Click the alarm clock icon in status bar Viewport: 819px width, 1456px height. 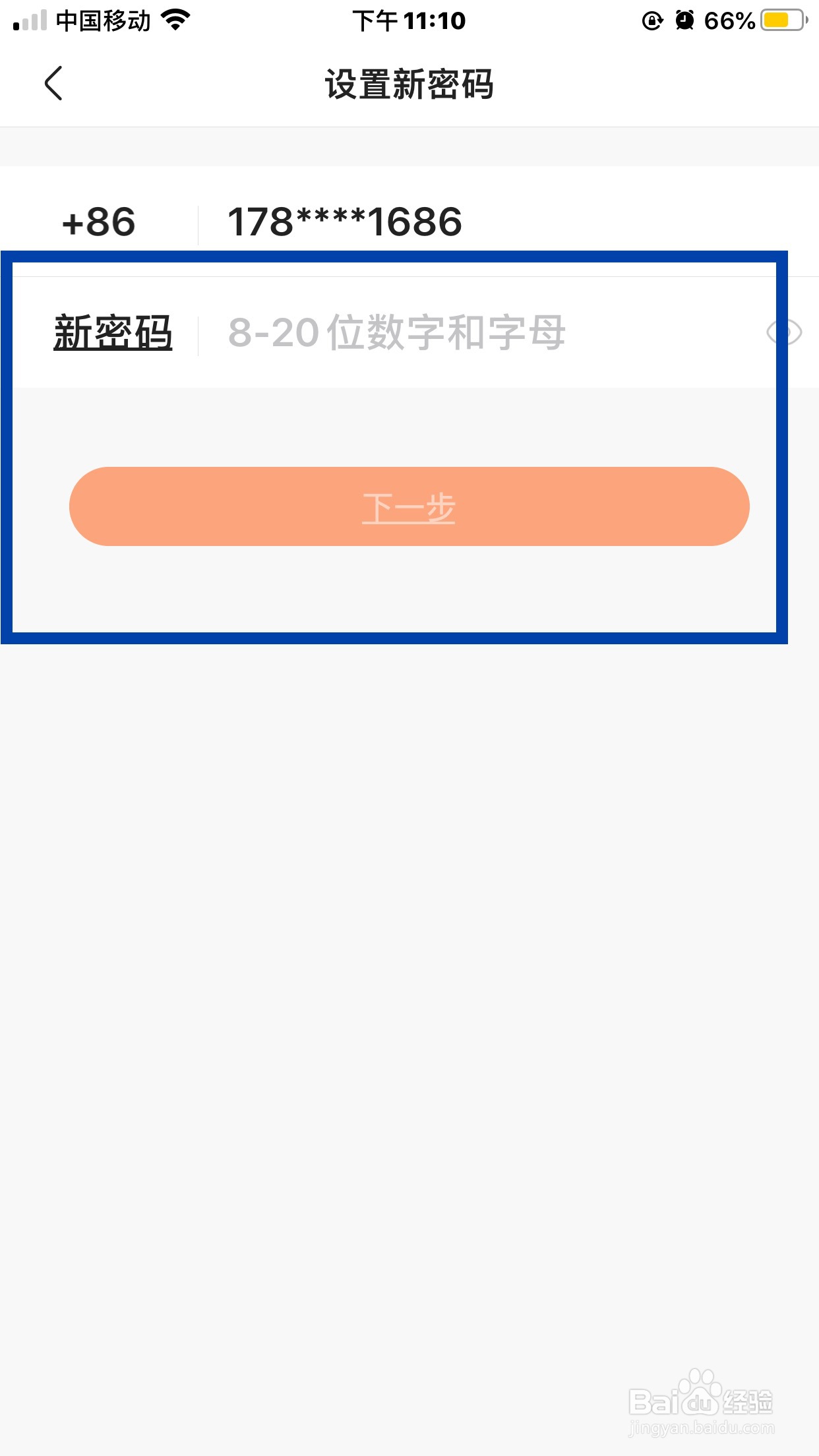tap(684, 20)
